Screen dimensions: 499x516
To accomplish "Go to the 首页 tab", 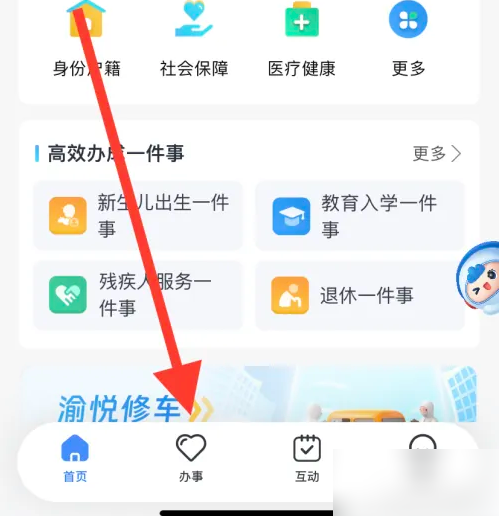I will 75,459.
